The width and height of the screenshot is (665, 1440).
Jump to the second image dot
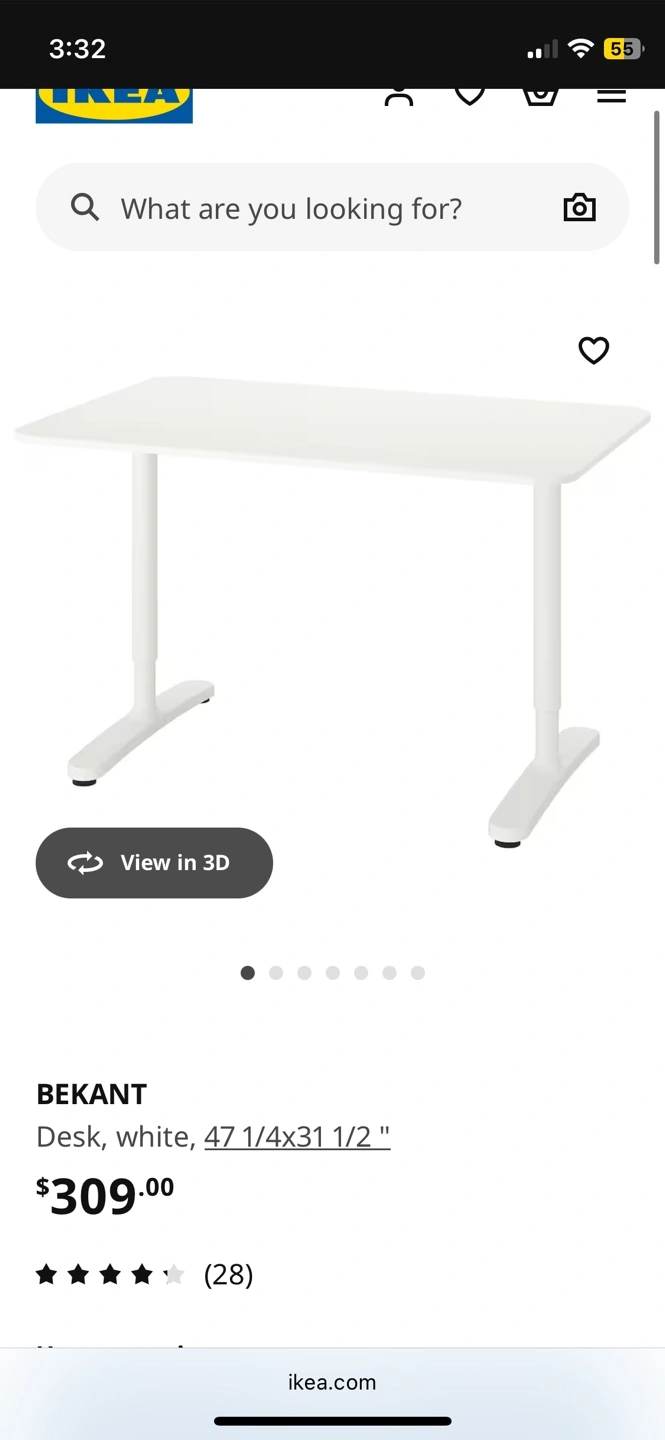pos(276,973)
